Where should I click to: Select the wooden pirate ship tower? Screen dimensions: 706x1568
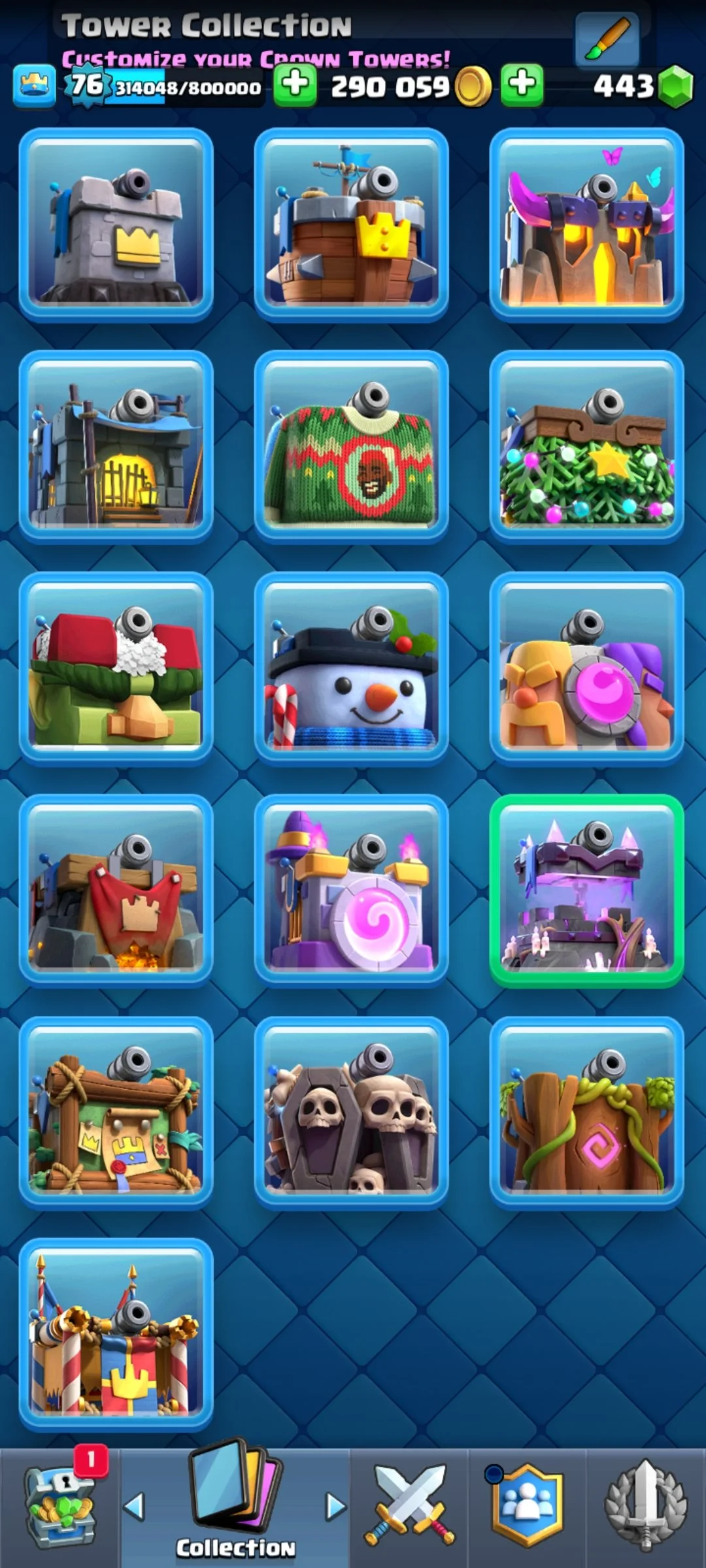click(x=352, y=223)
